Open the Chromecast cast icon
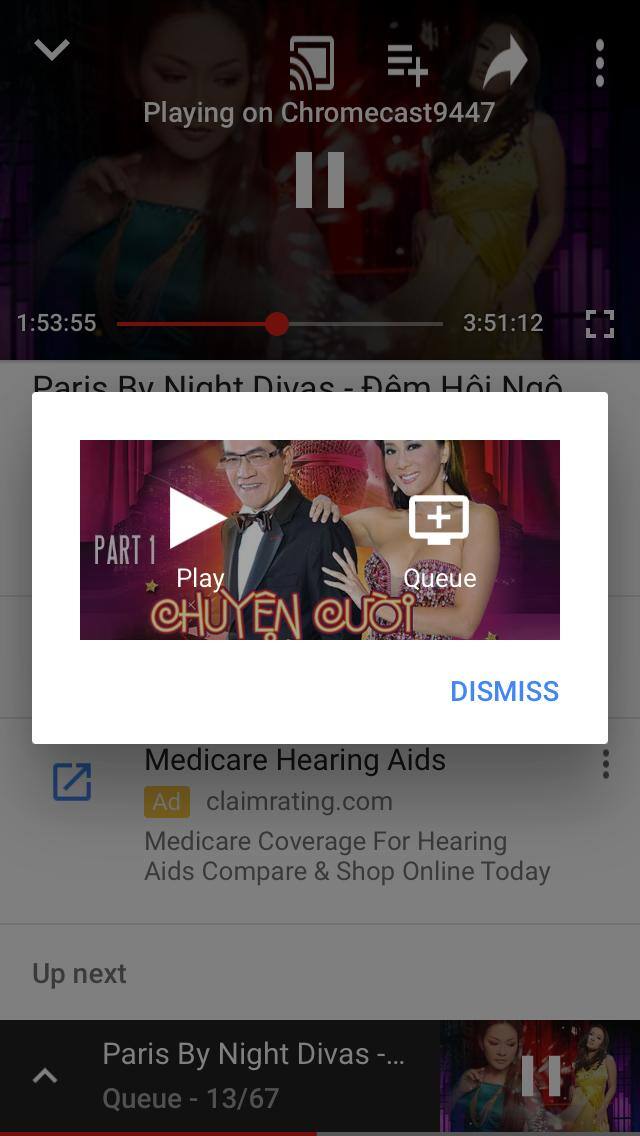The width and height of the screenshot is (640, 1136). pyautogui.click(x=311, y=63)
